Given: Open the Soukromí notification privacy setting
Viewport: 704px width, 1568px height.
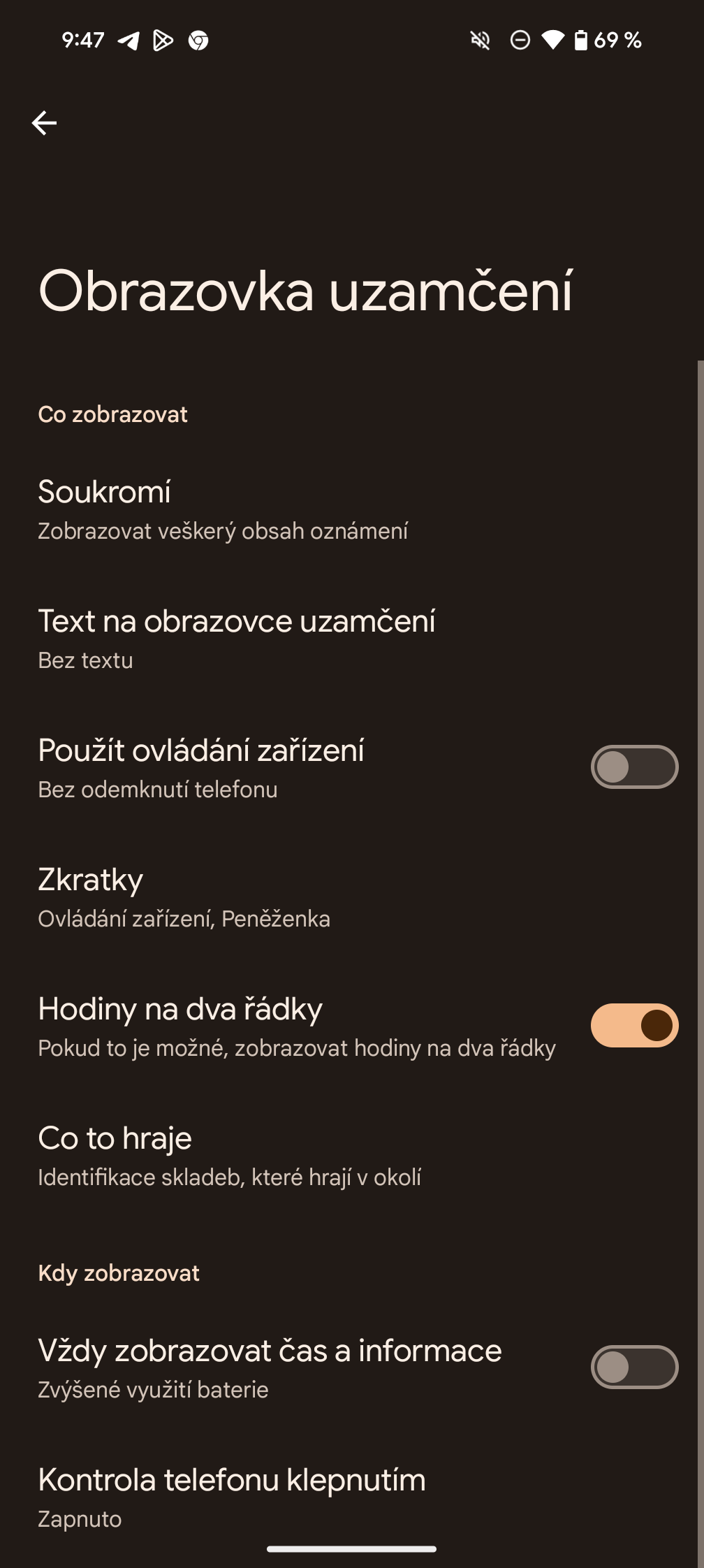Looking at the screenshot, I should coord(223,509).
